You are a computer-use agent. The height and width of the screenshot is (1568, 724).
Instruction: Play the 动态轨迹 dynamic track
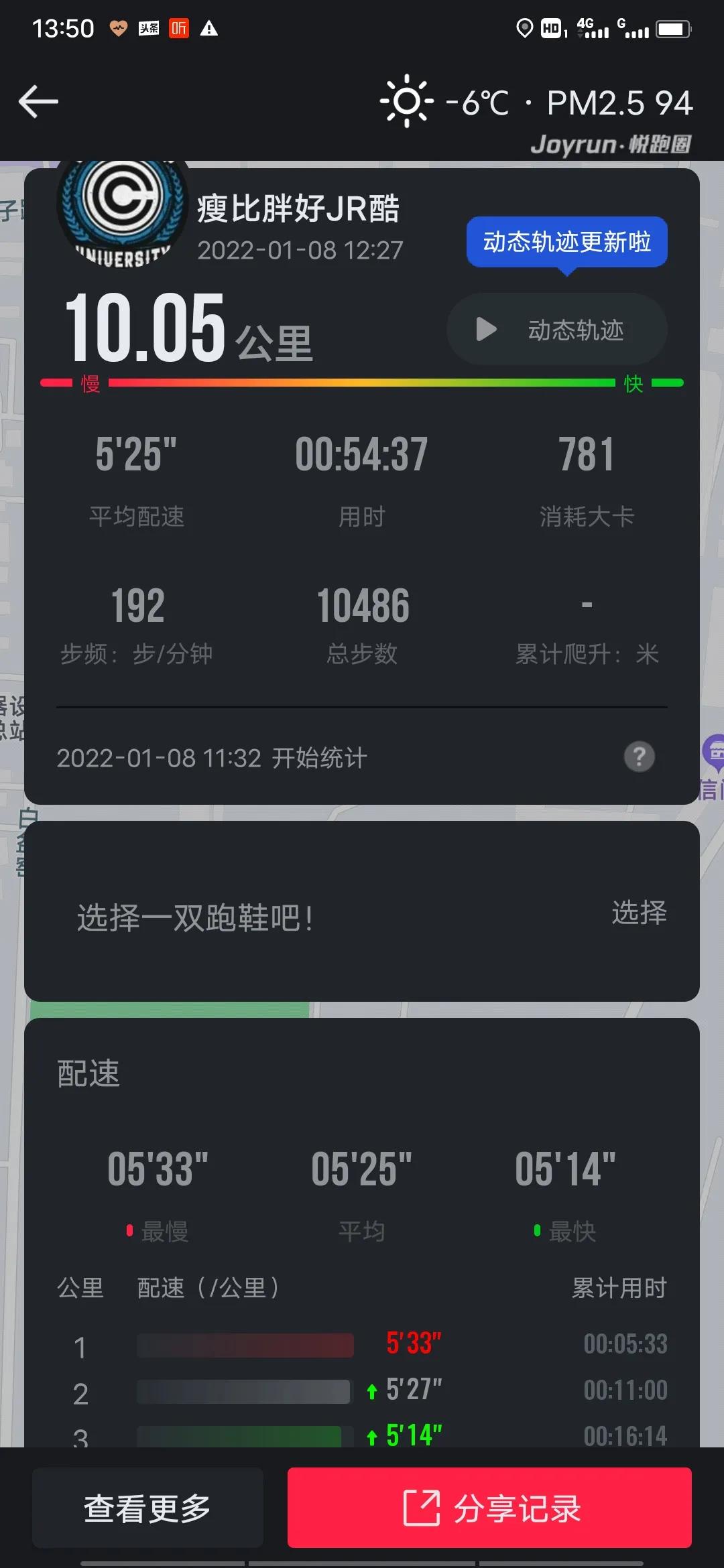[x=556, y=330]
